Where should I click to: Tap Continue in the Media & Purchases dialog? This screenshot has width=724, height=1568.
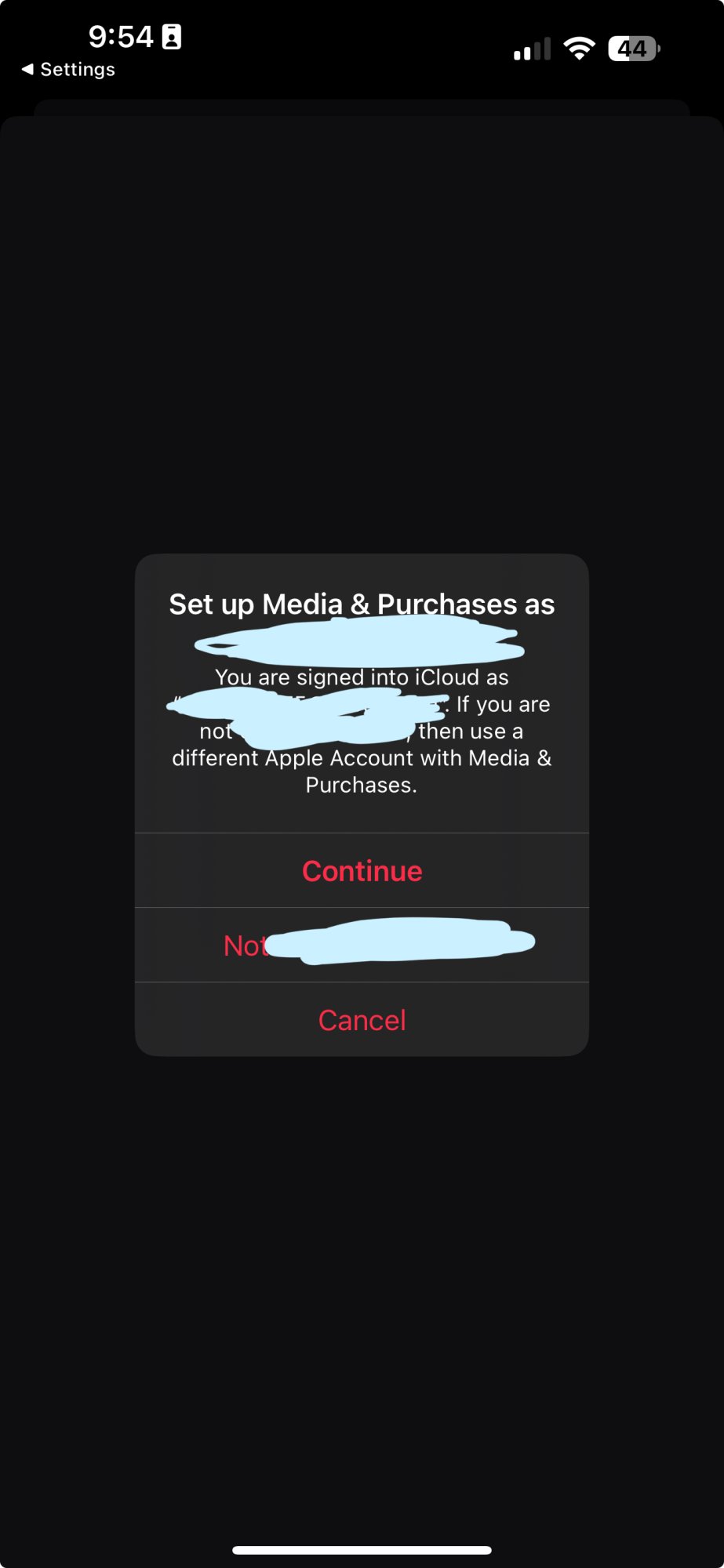pyautogui.click(x=362, y=870)
